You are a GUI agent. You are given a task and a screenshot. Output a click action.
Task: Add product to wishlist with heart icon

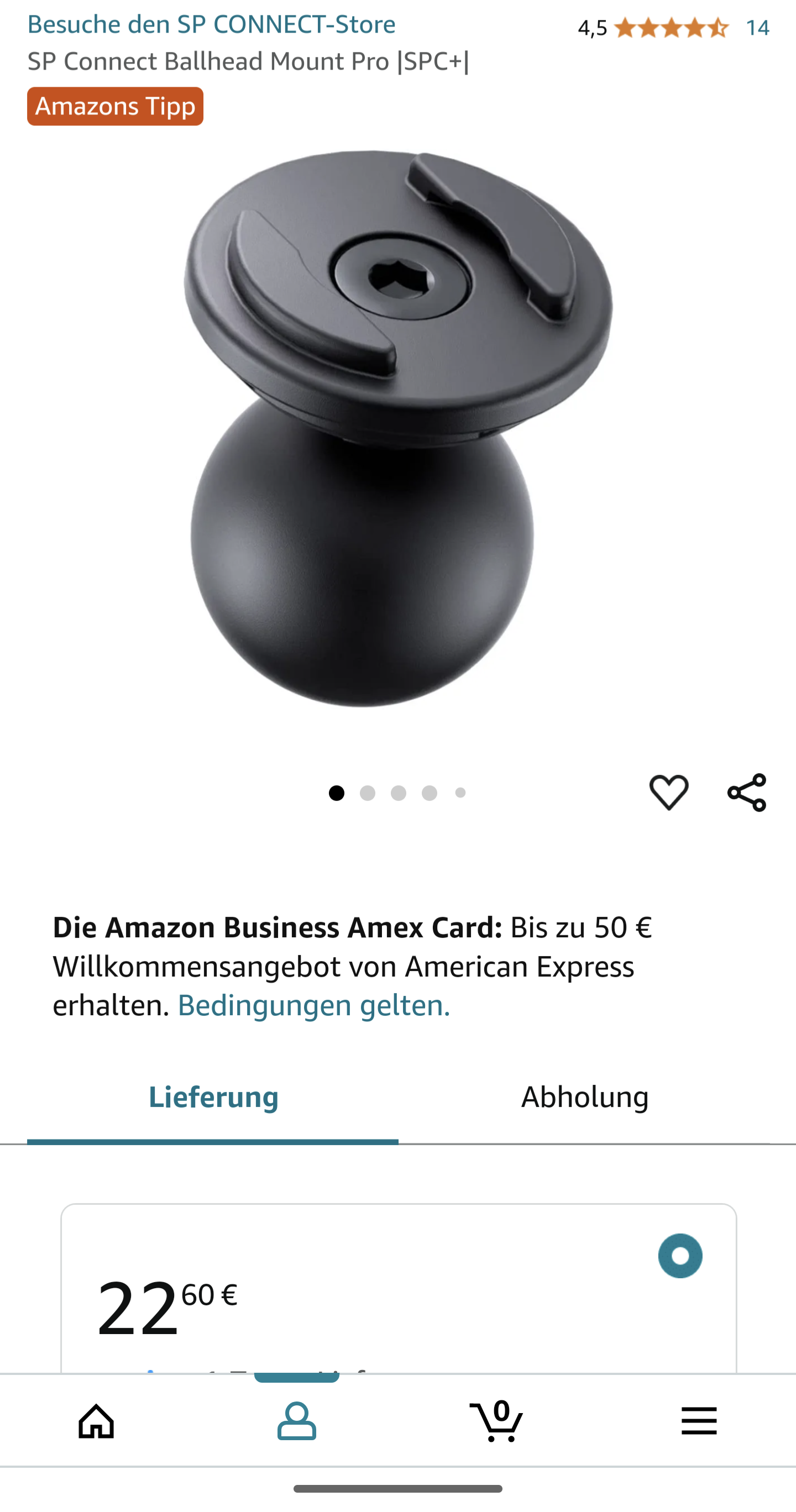(x=669, y=792)
